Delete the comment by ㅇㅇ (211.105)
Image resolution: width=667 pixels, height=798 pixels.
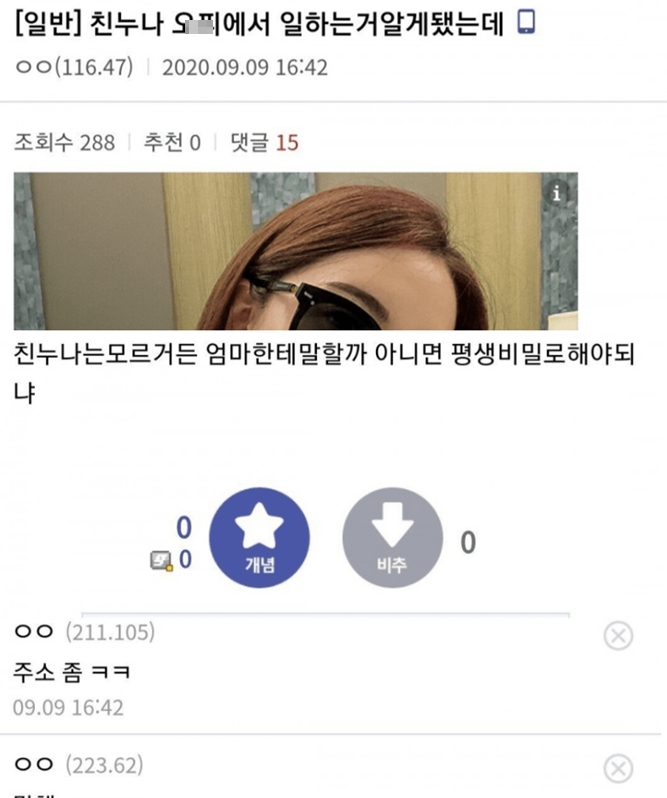pos(619,636)
